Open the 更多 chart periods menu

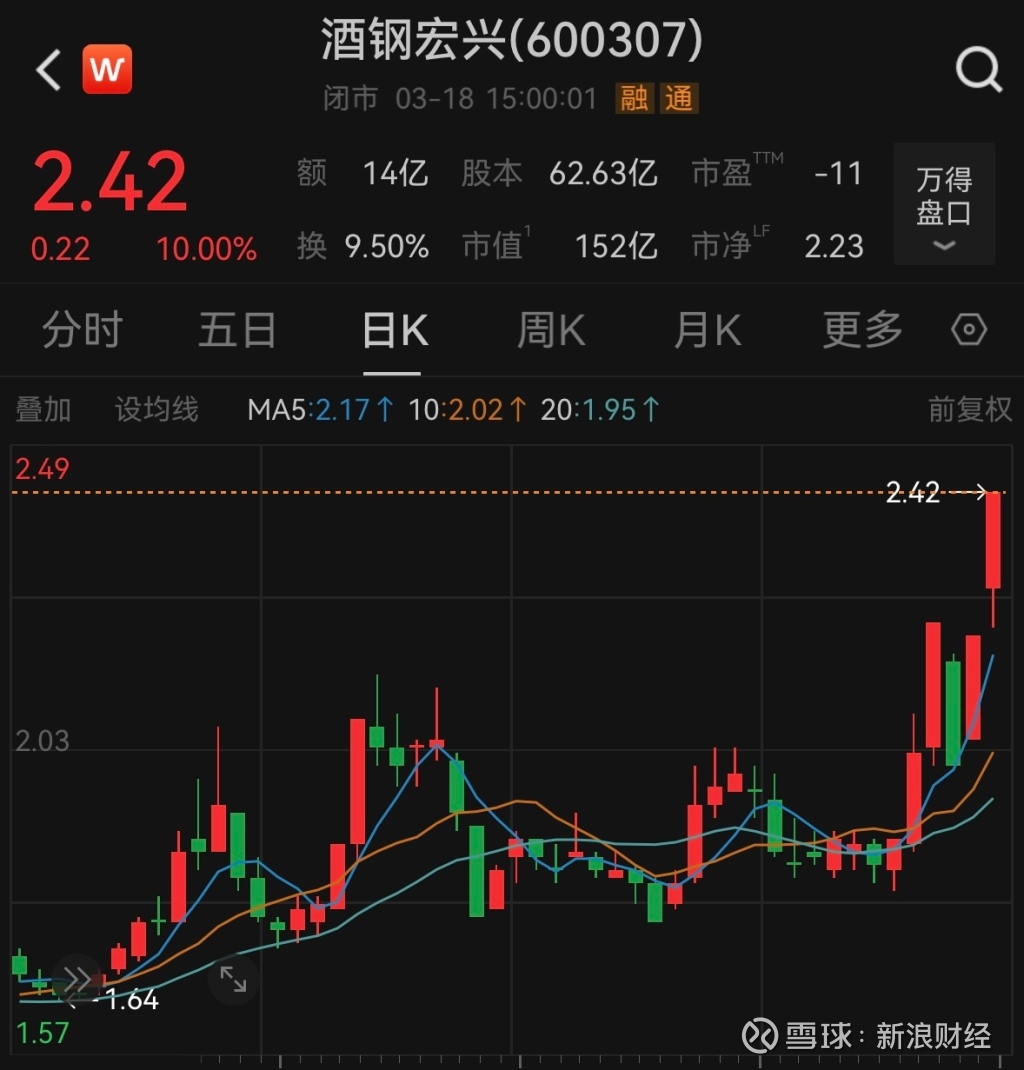point(862,331)
